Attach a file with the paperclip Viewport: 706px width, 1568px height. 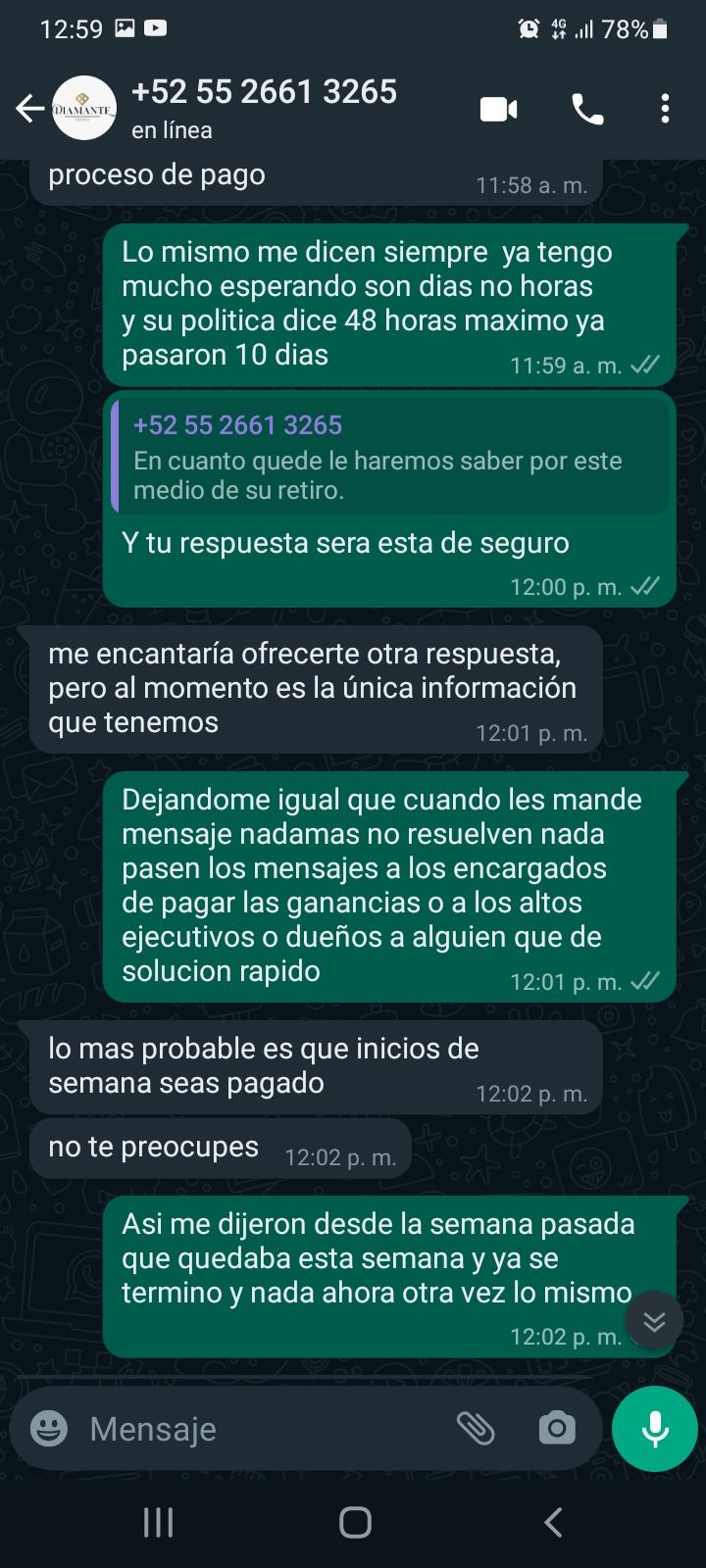477,1429
